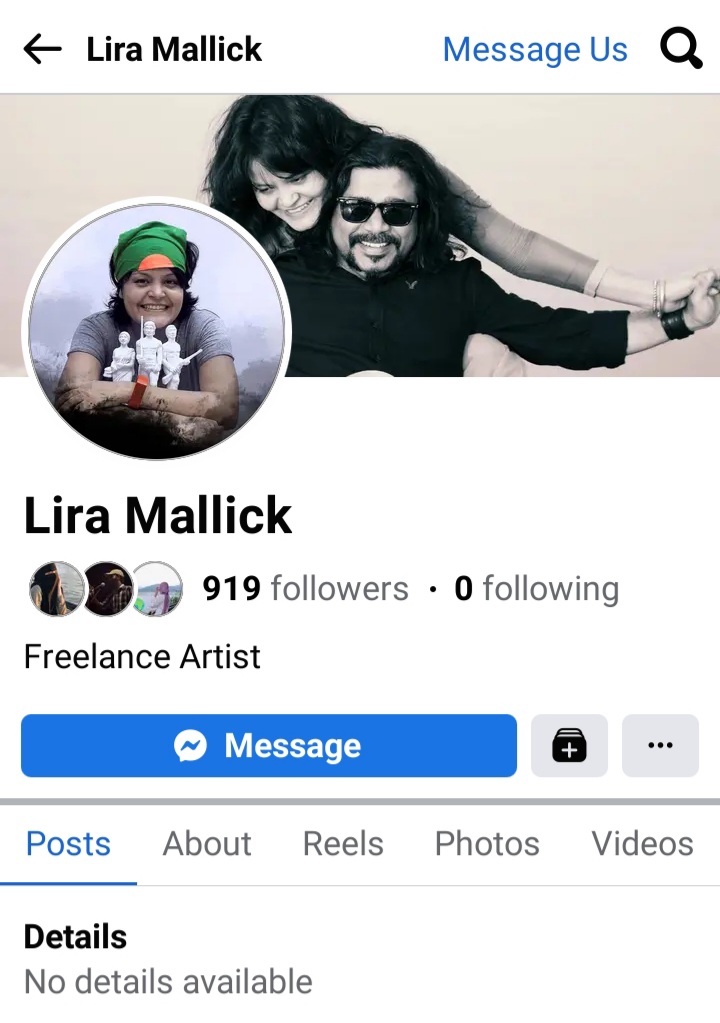Open the Videos tab
The height and width of the screenshot is (1023, 720).
pyautogui.click(x=642, y=844)
